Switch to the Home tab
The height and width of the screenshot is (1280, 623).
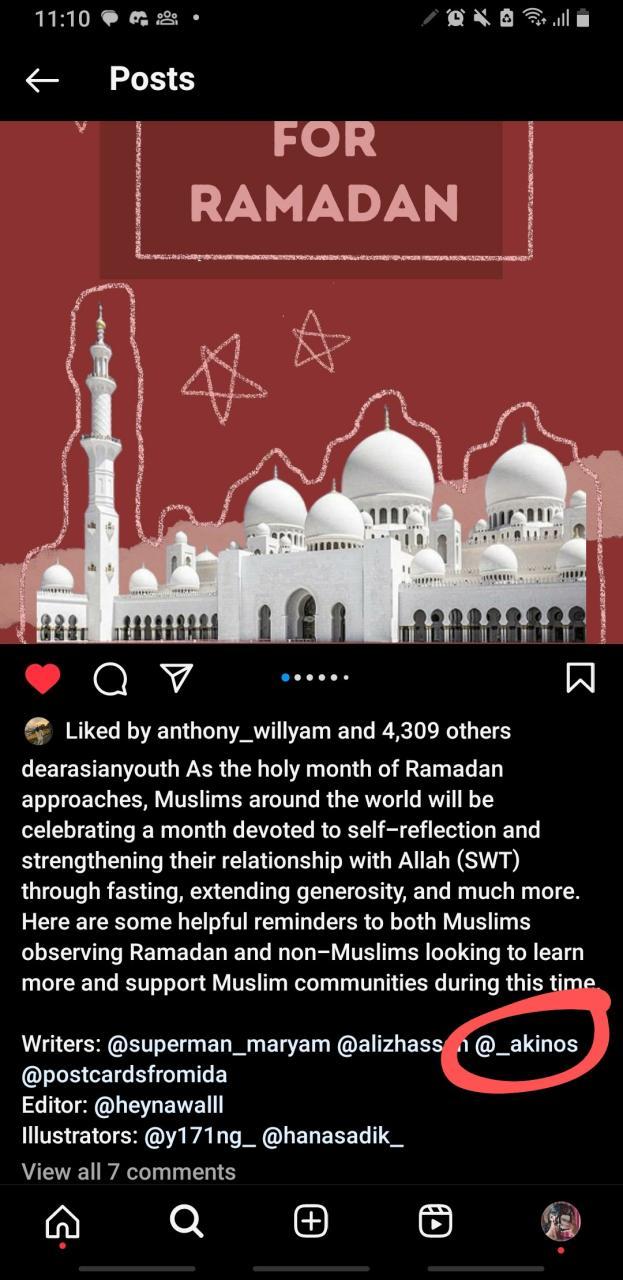point(62,1221)
